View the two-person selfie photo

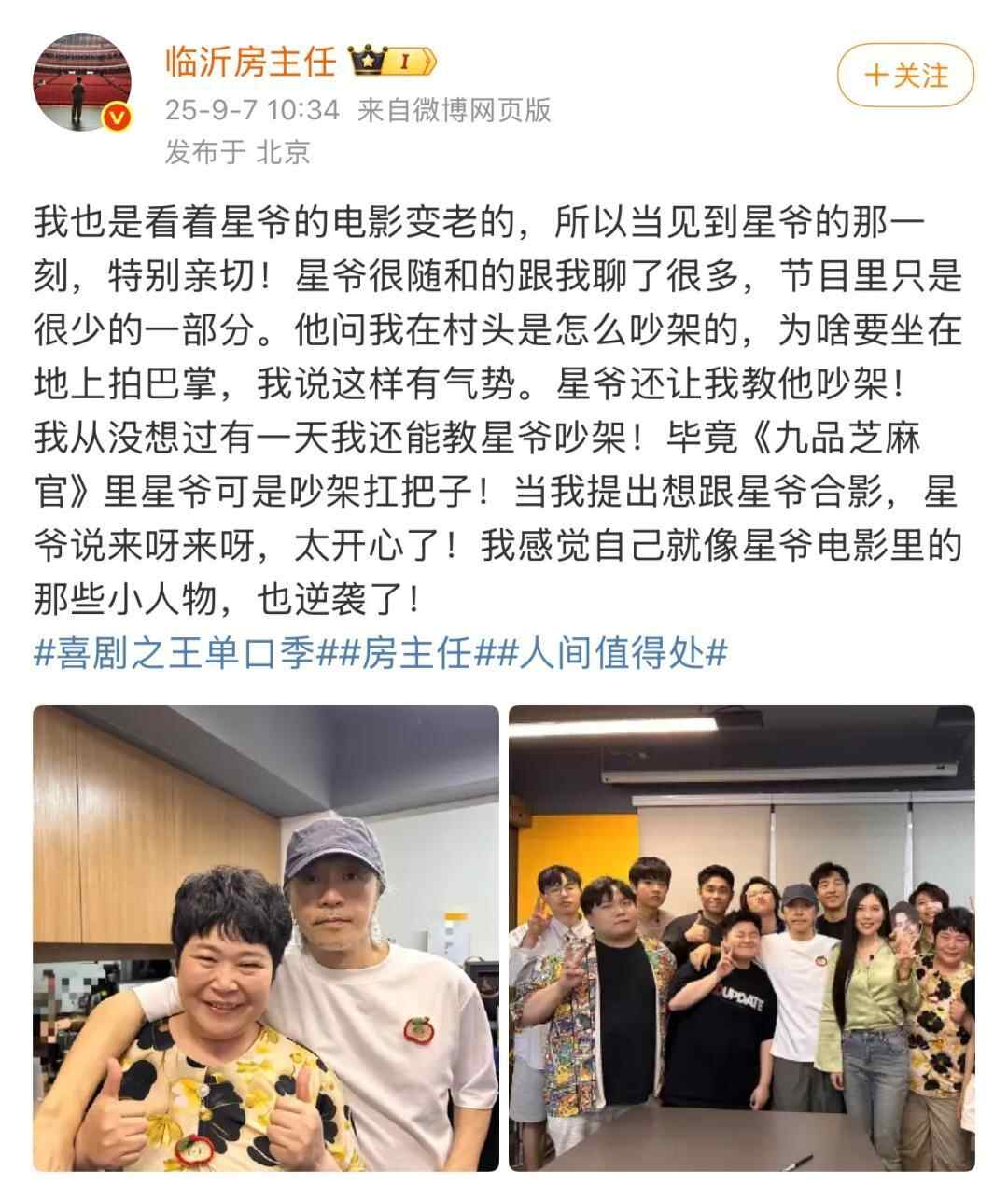(266, 938)
